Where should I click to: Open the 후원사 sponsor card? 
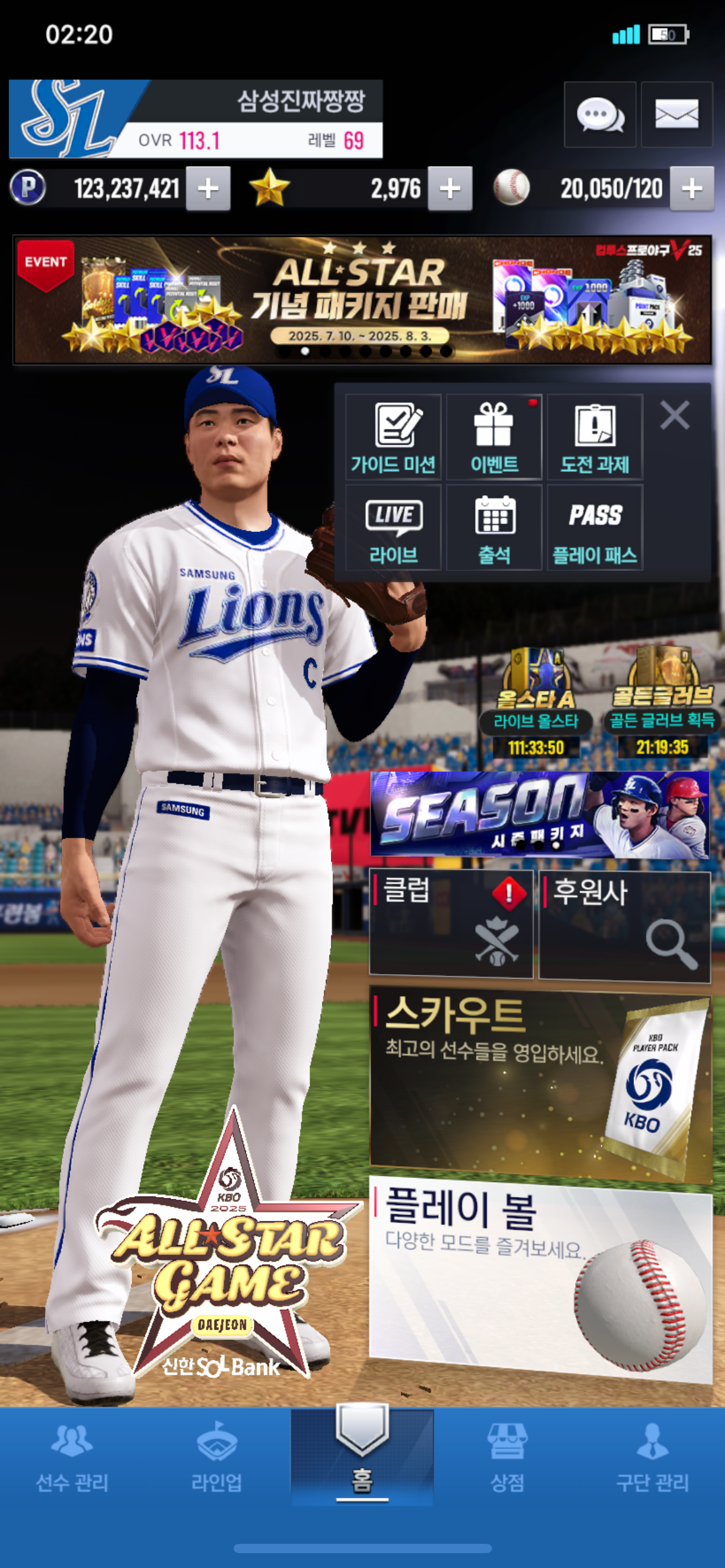[625, 925]
